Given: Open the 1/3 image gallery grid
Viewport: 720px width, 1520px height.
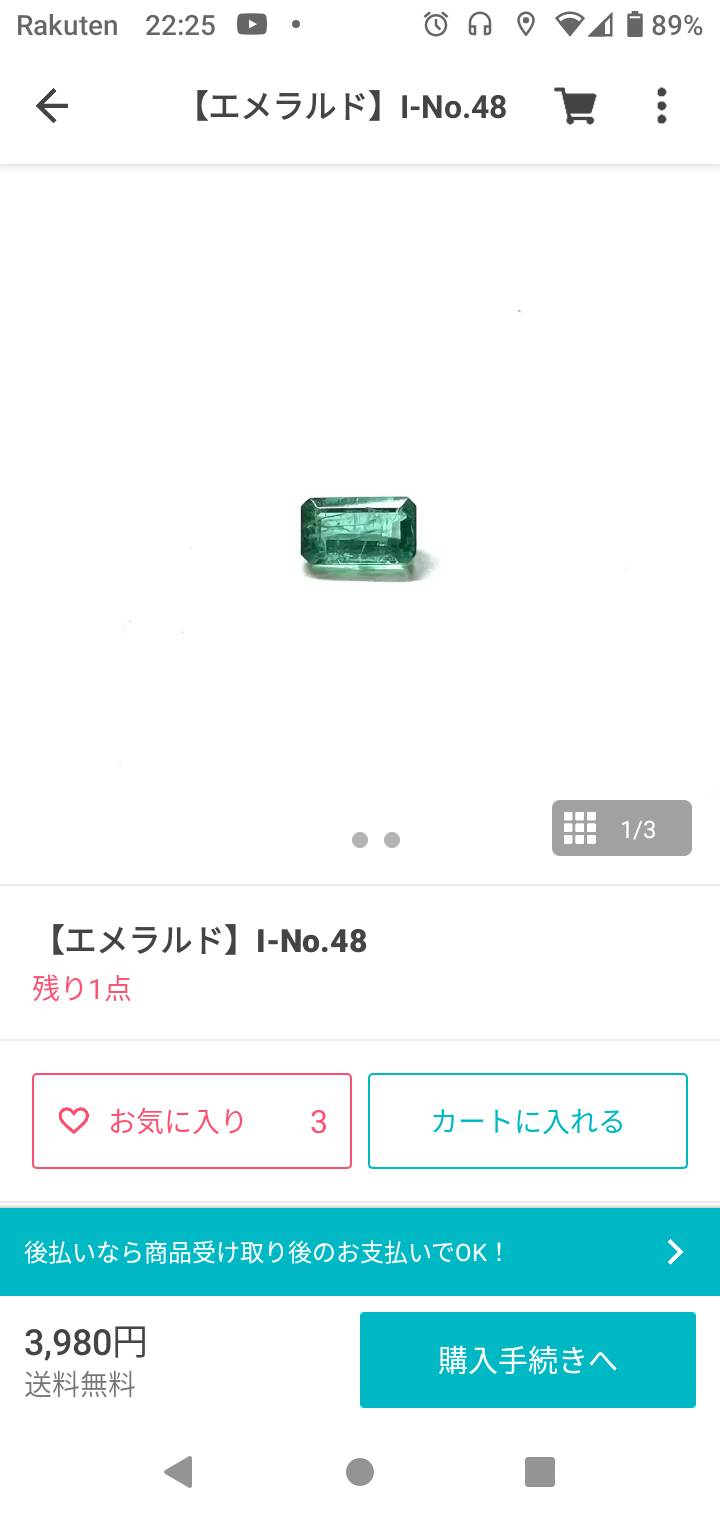Looking at the screenshot, I should tap(621, 828).
